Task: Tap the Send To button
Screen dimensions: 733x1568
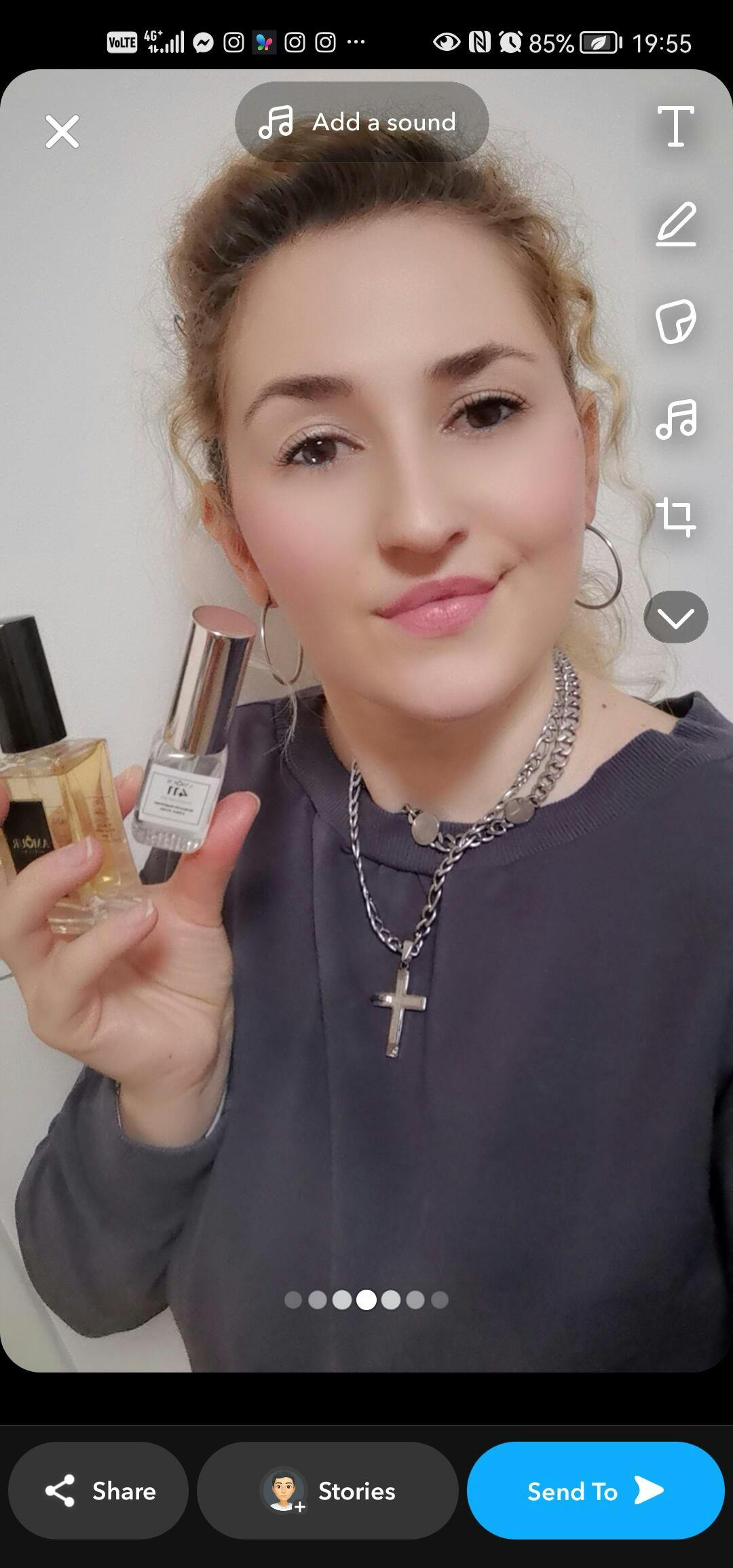Action: (x=595, y=1491)
